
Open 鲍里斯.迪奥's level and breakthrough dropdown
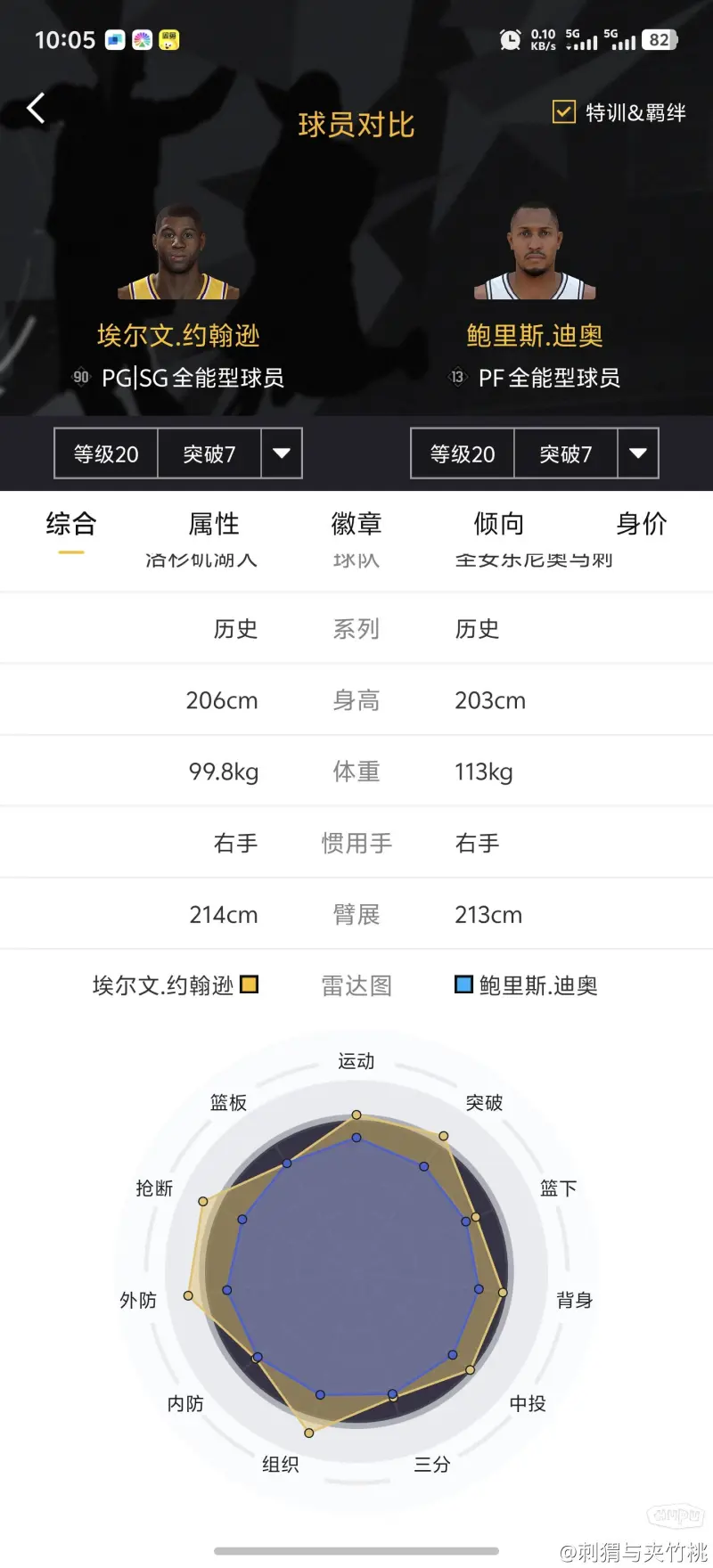[638, 453]
